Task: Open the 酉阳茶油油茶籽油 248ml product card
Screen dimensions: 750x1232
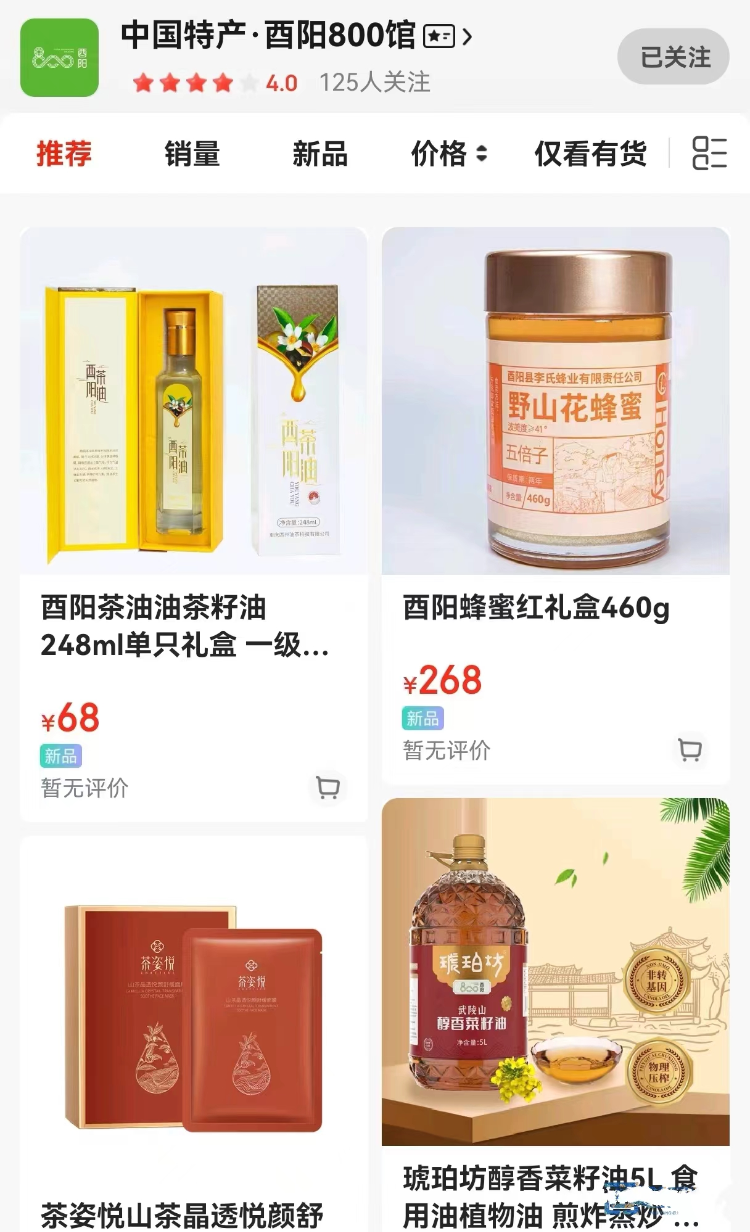Action: [194, 524]
